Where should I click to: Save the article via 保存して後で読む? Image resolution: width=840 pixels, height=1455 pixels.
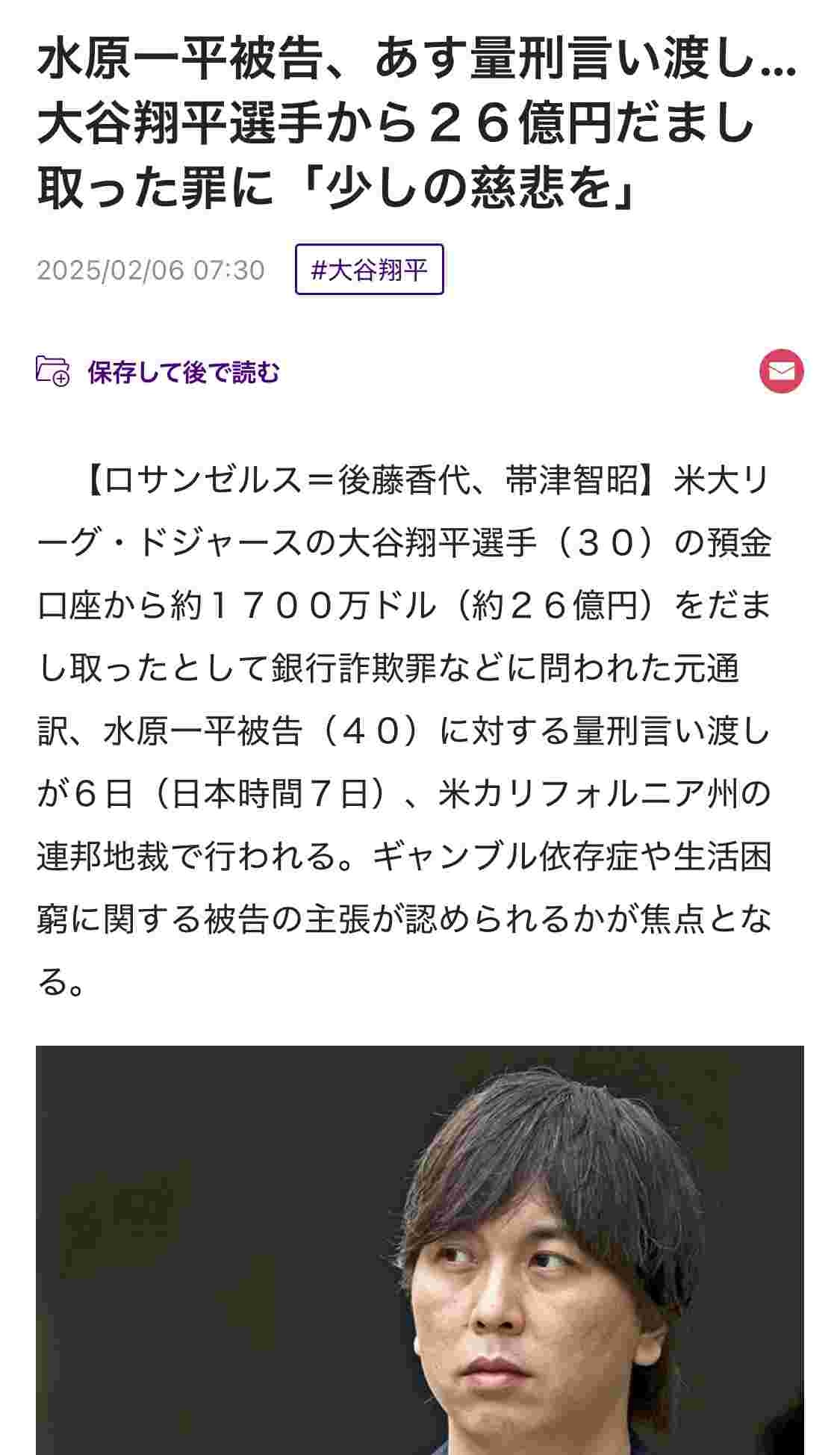click(158, 371)
